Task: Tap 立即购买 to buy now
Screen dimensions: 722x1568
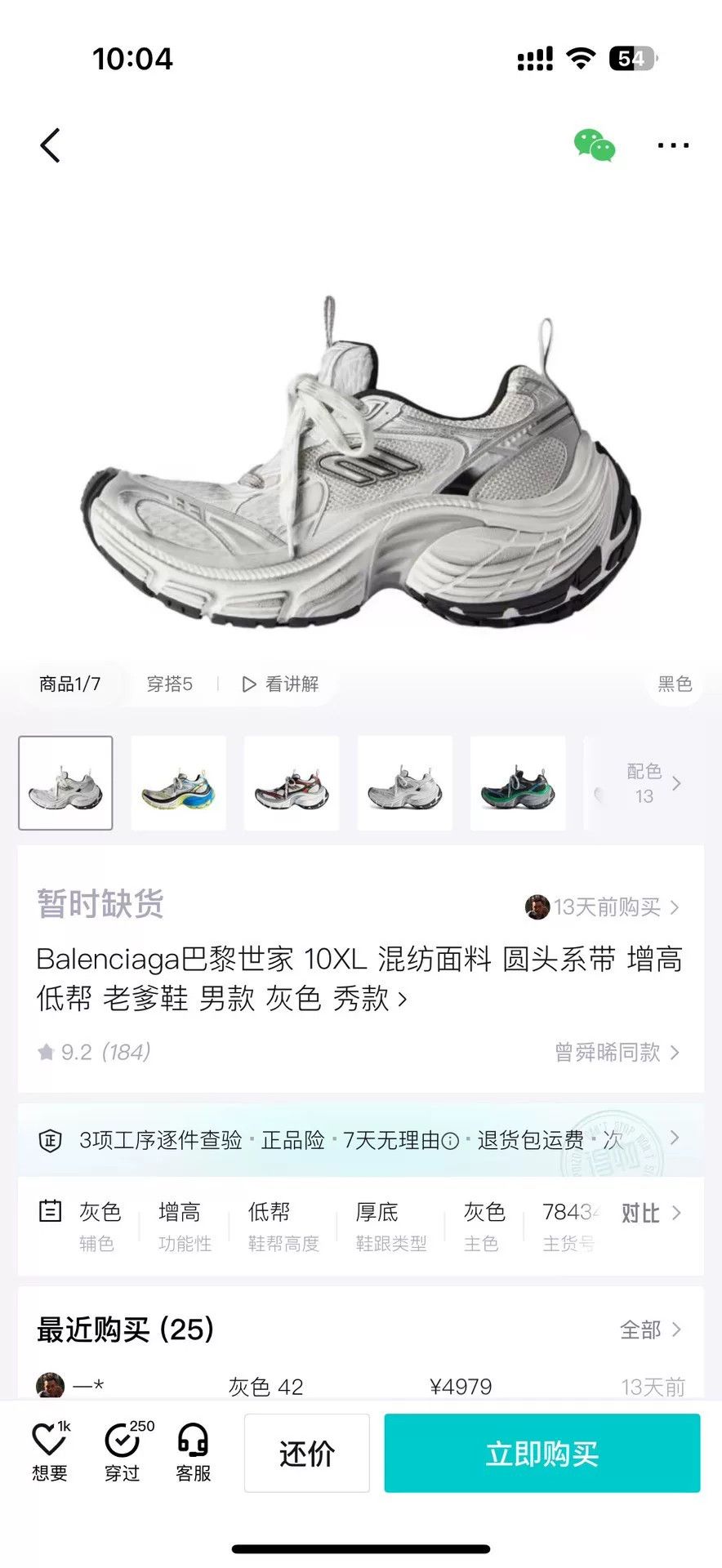Action: [542, 1454]
